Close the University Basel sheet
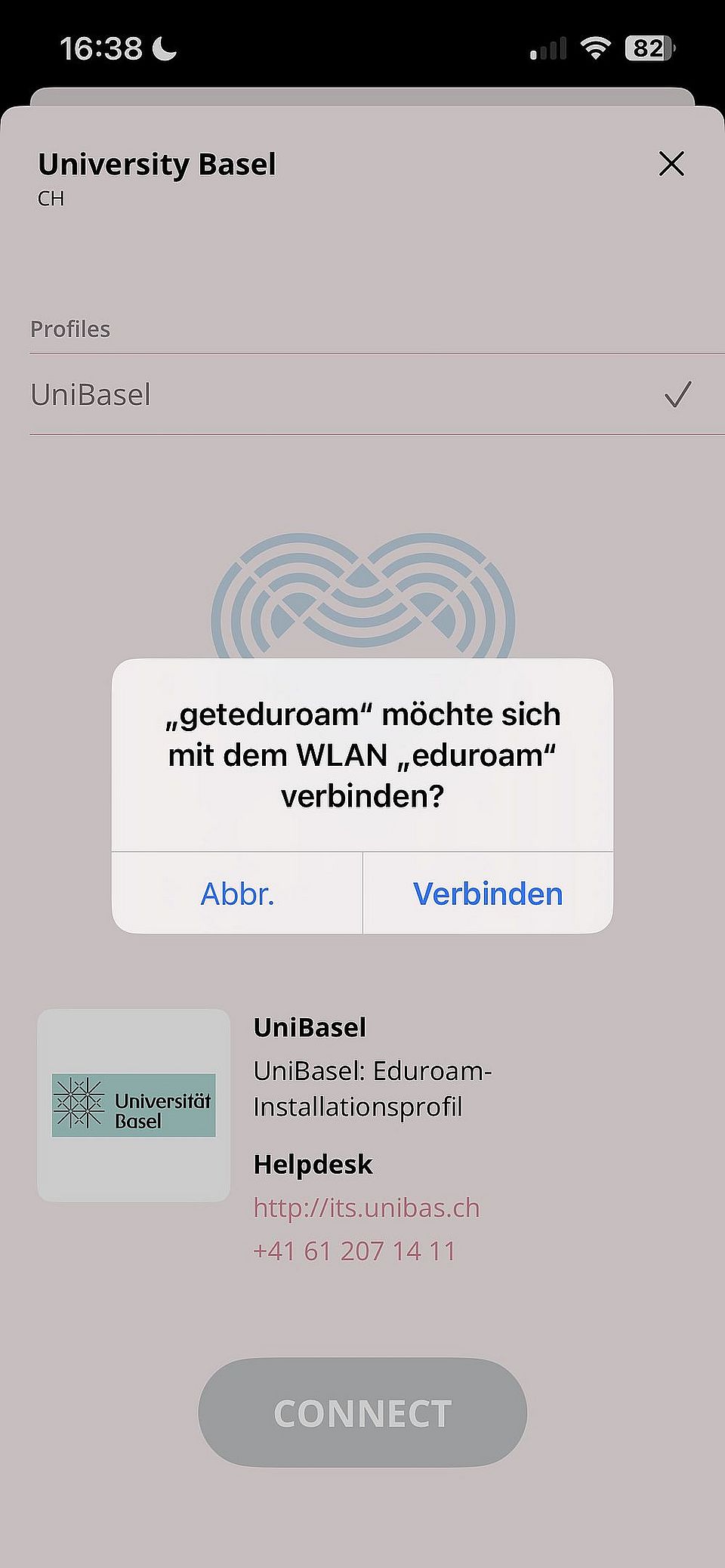The height and width of the screenshot is (1568, 725). 671,164
